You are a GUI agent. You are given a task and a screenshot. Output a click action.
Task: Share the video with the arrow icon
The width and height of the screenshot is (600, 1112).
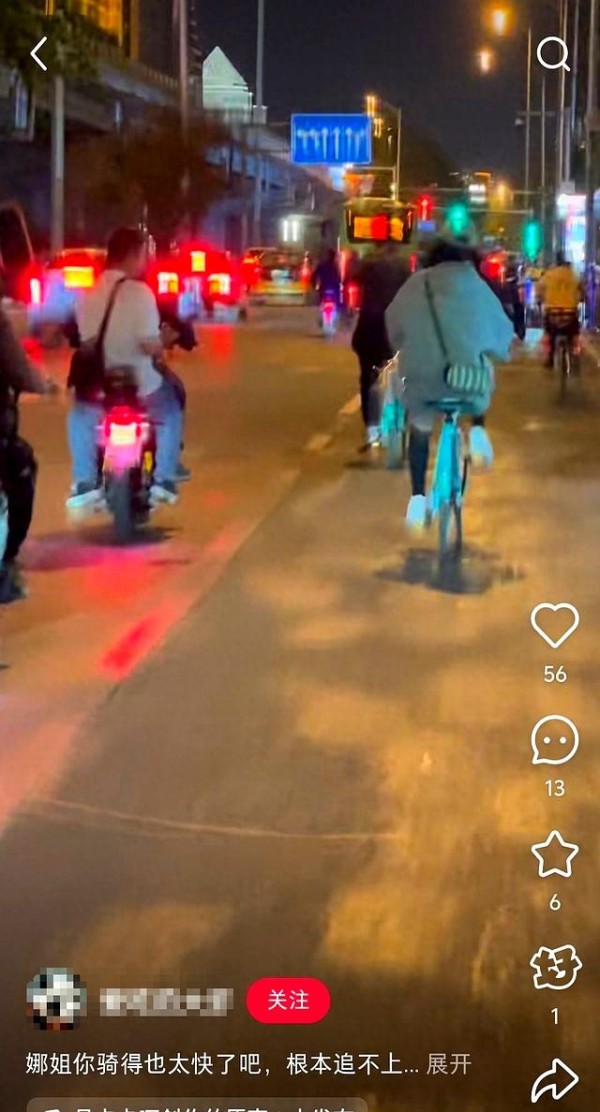pyautogui.click(x=555, y=1080)
